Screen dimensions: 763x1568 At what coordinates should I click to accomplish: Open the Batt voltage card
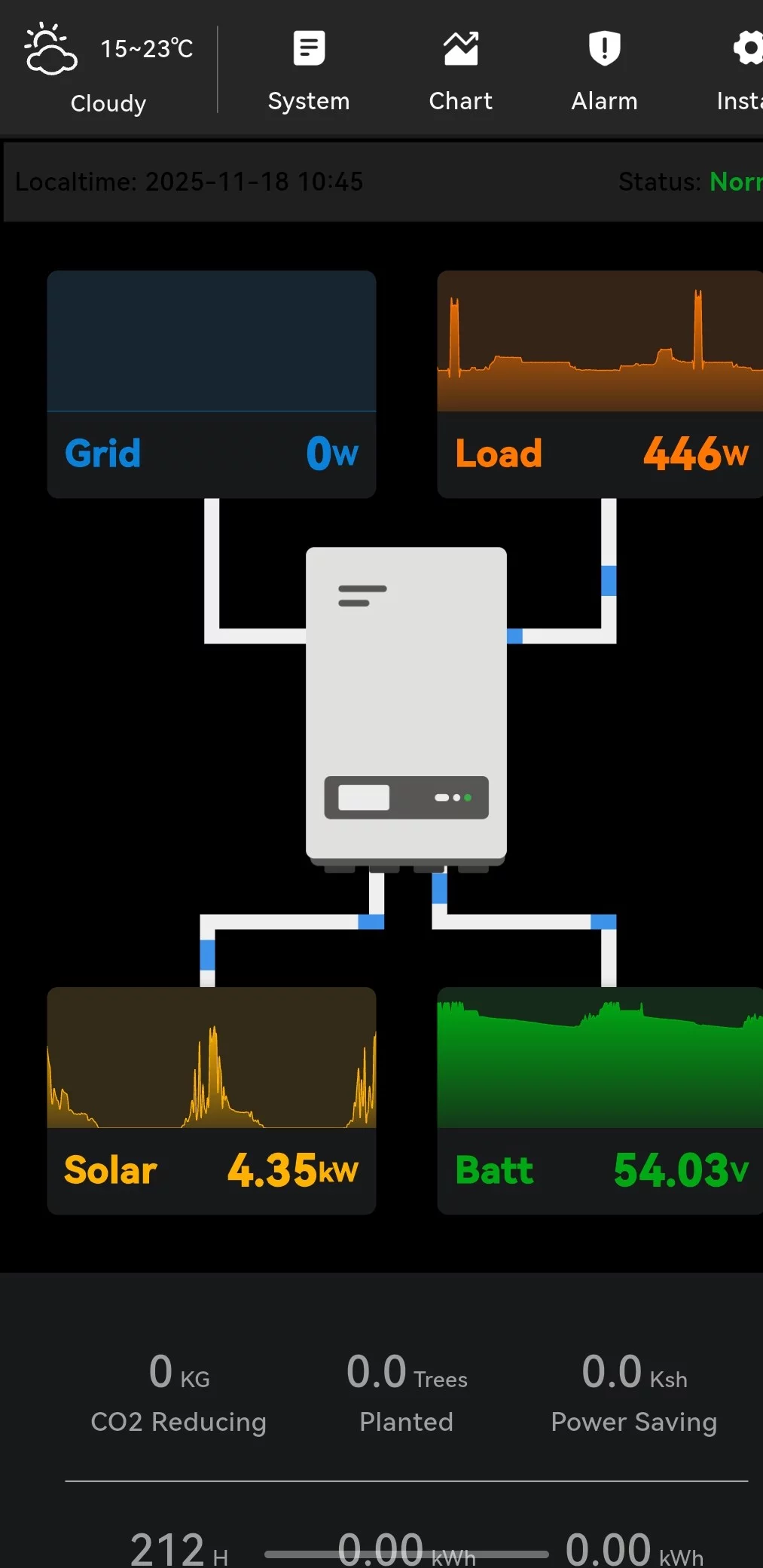(x=600, y=1100)
